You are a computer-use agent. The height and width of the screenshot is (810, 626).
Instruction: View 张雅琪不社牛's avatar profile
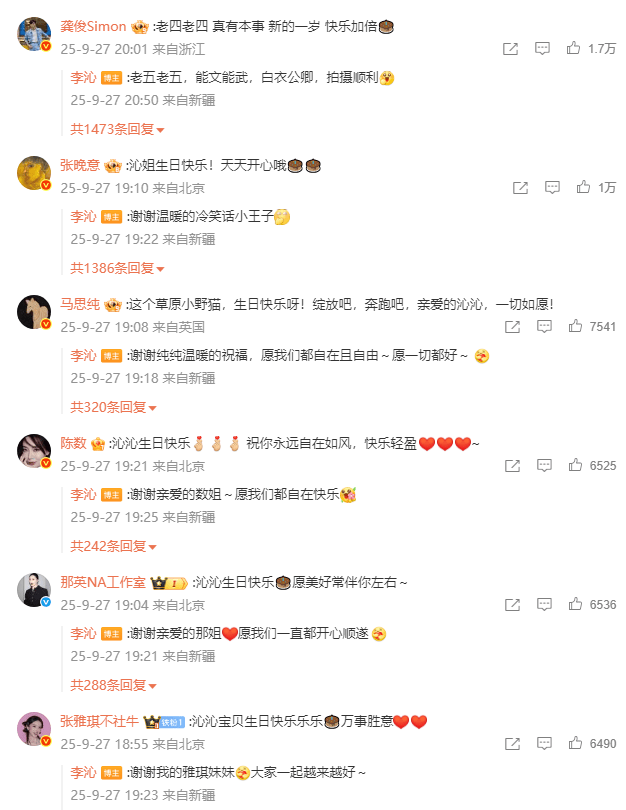click(34, 729)
